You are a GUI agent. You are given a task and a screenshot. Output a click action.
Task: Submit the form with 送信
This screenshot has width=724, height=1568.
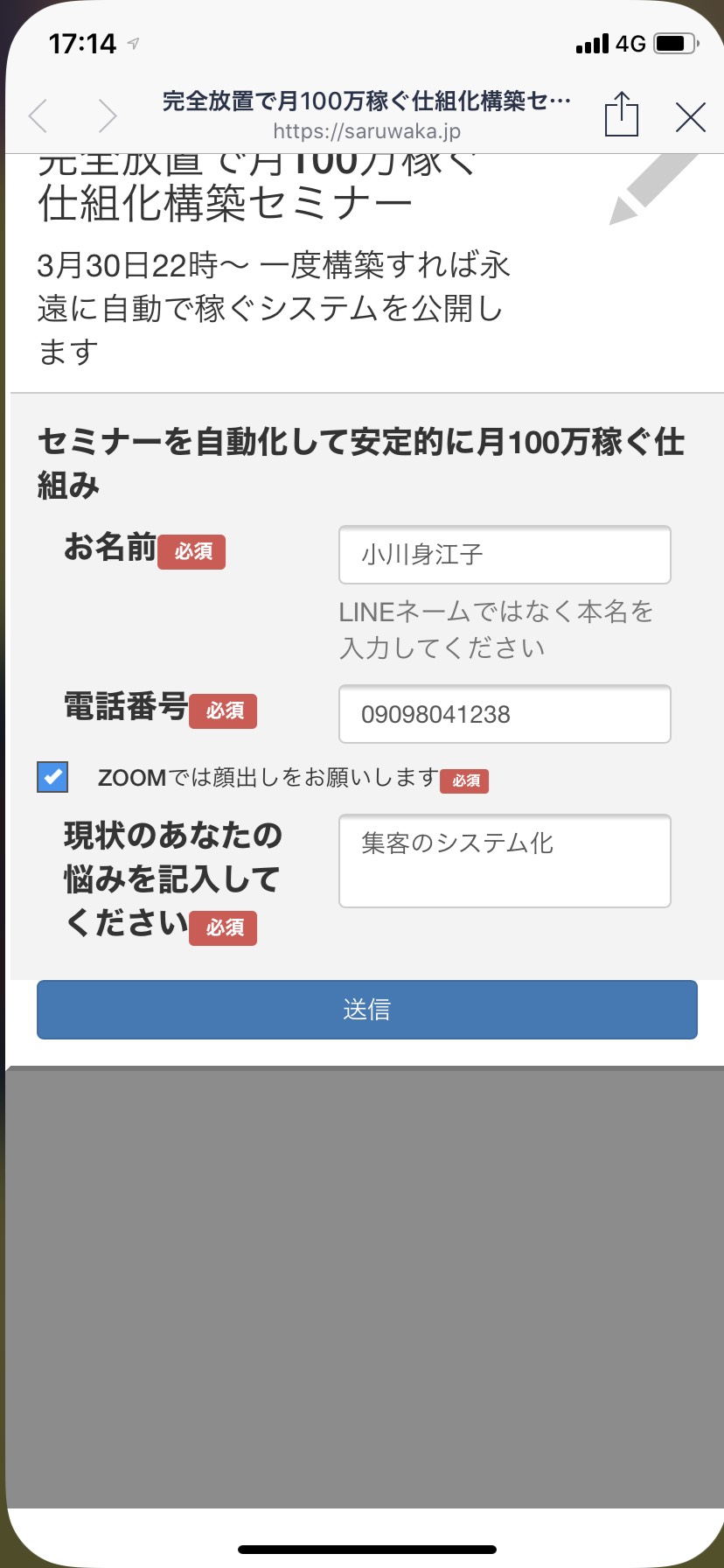pyautogui.click(x=367, y=1010)
